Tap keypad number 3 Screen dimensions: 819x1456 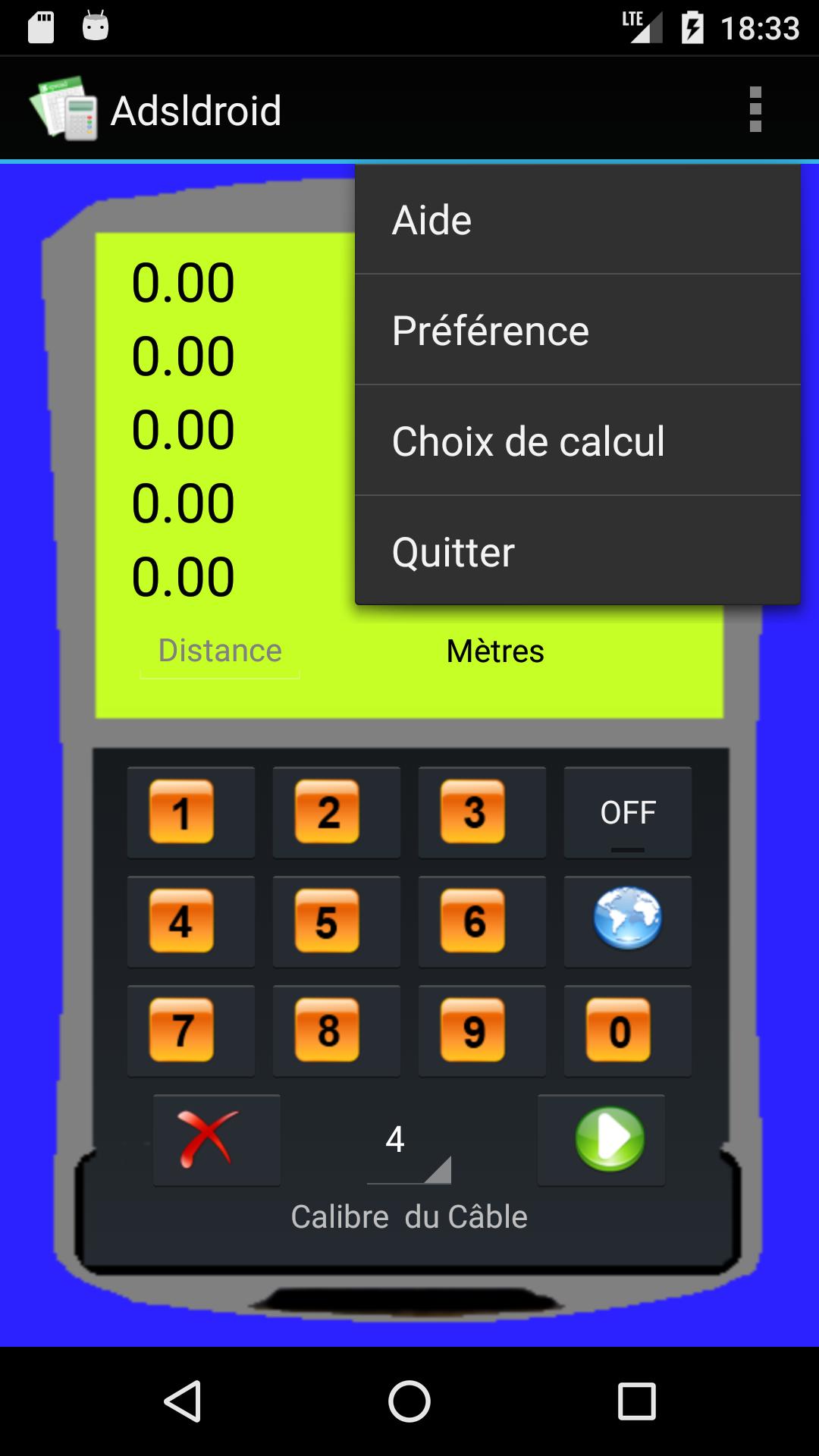[482, 812]
